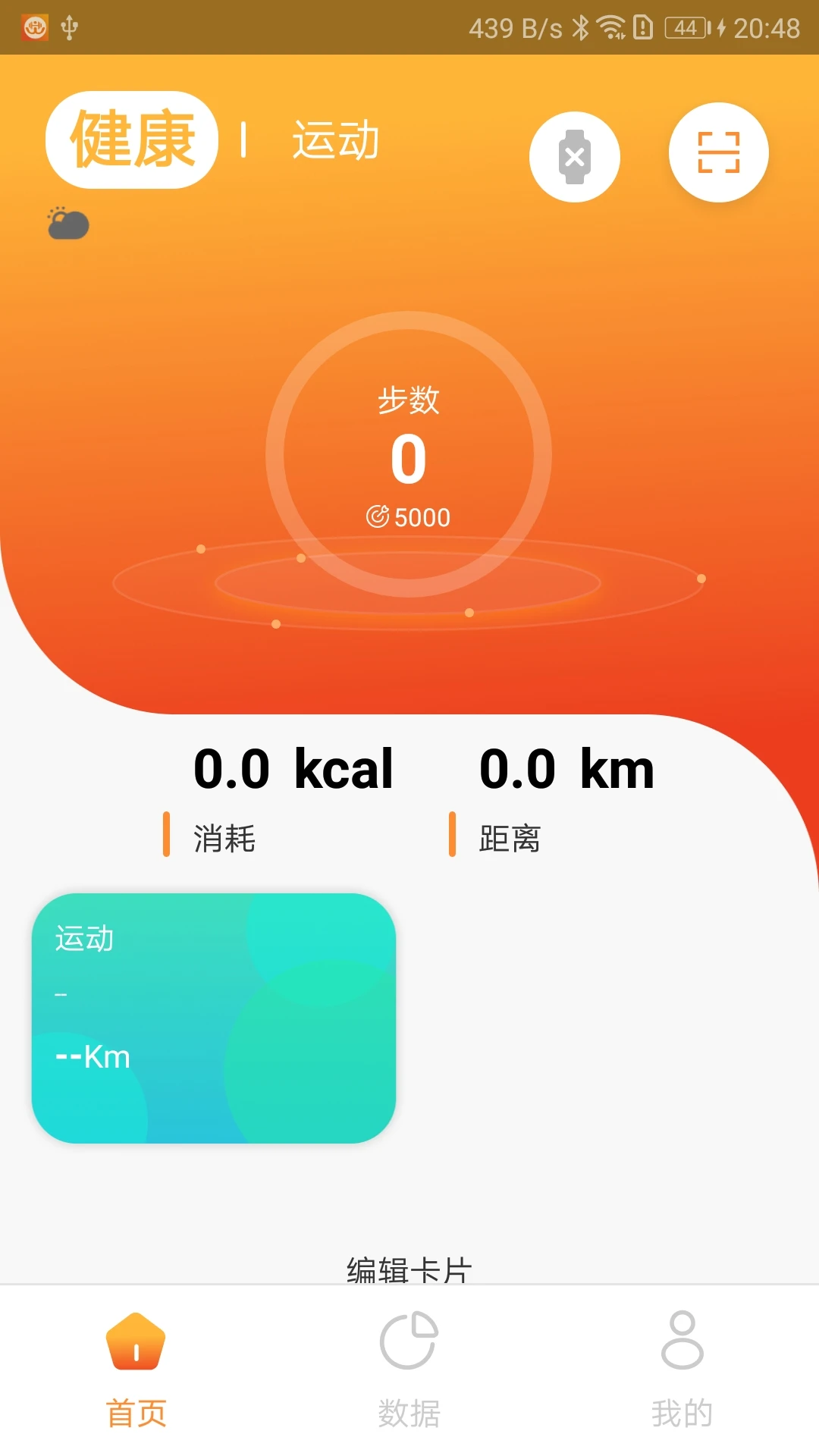This screenshot has width=819, height=1456.
Task: Open the QR code scan icon
Action: (x=718, y=152)
